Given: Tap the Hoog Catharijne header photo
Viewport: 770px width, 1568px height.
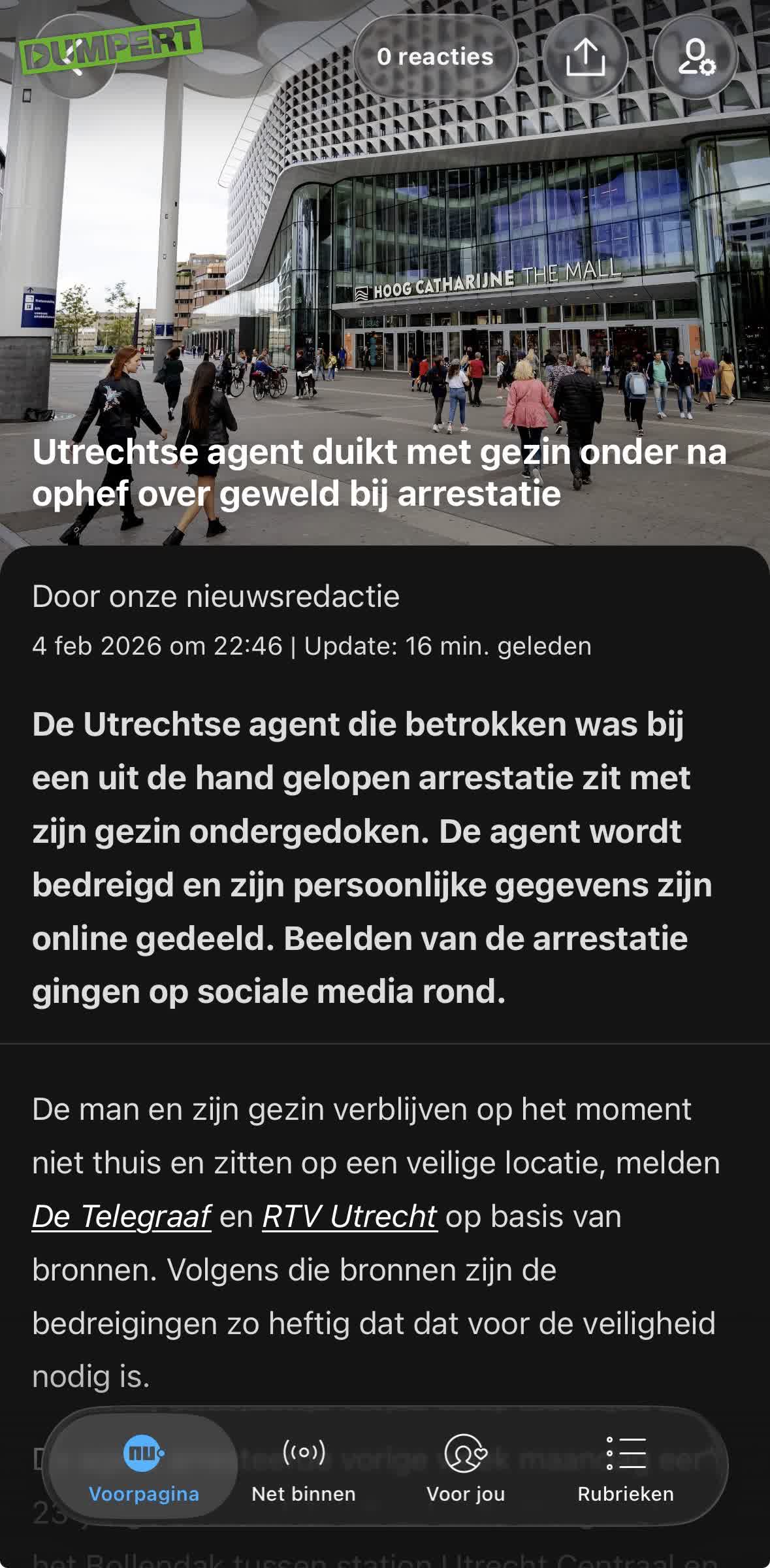Looking at the screenshot, I should [385, 261].
